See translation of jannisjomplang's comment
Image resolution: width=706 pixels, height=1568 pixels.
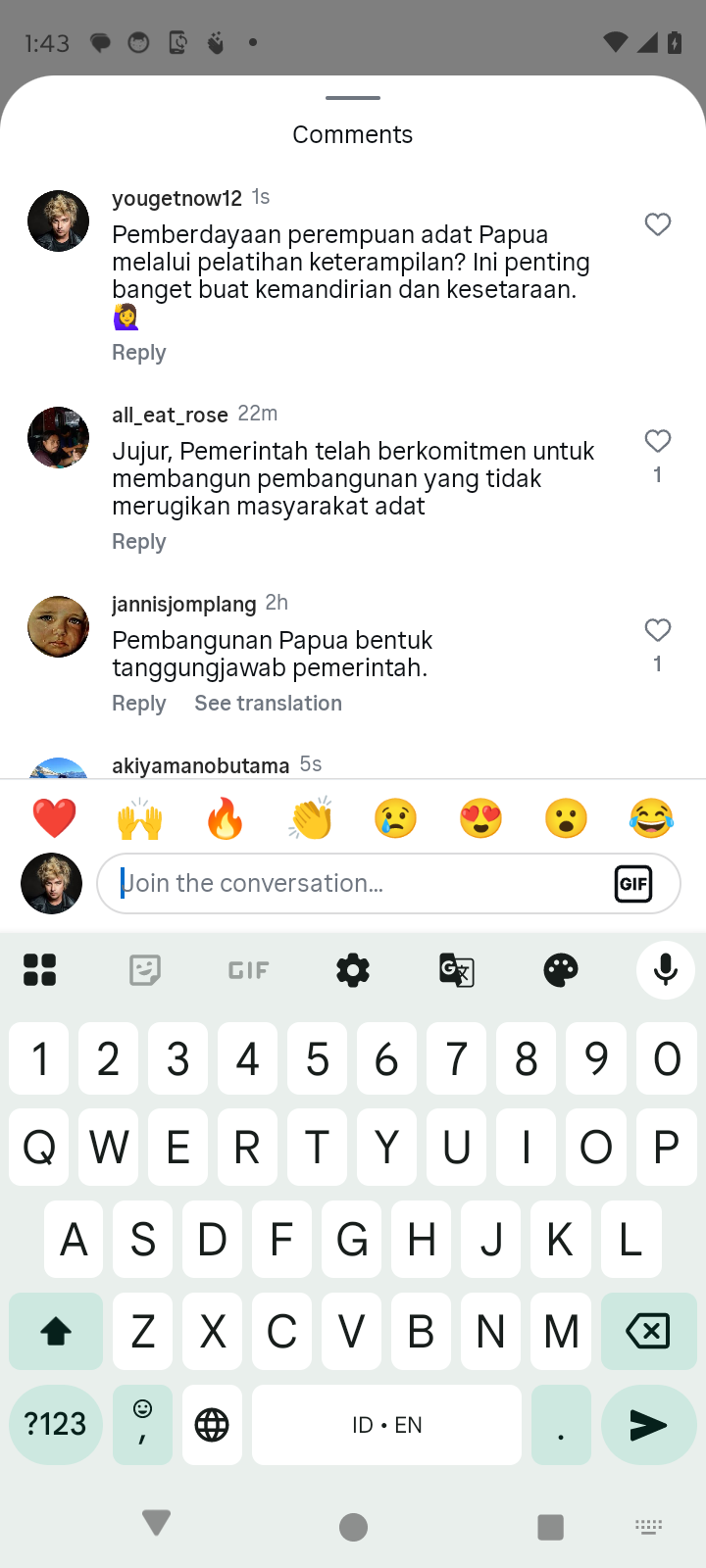[x=268, y=704]
